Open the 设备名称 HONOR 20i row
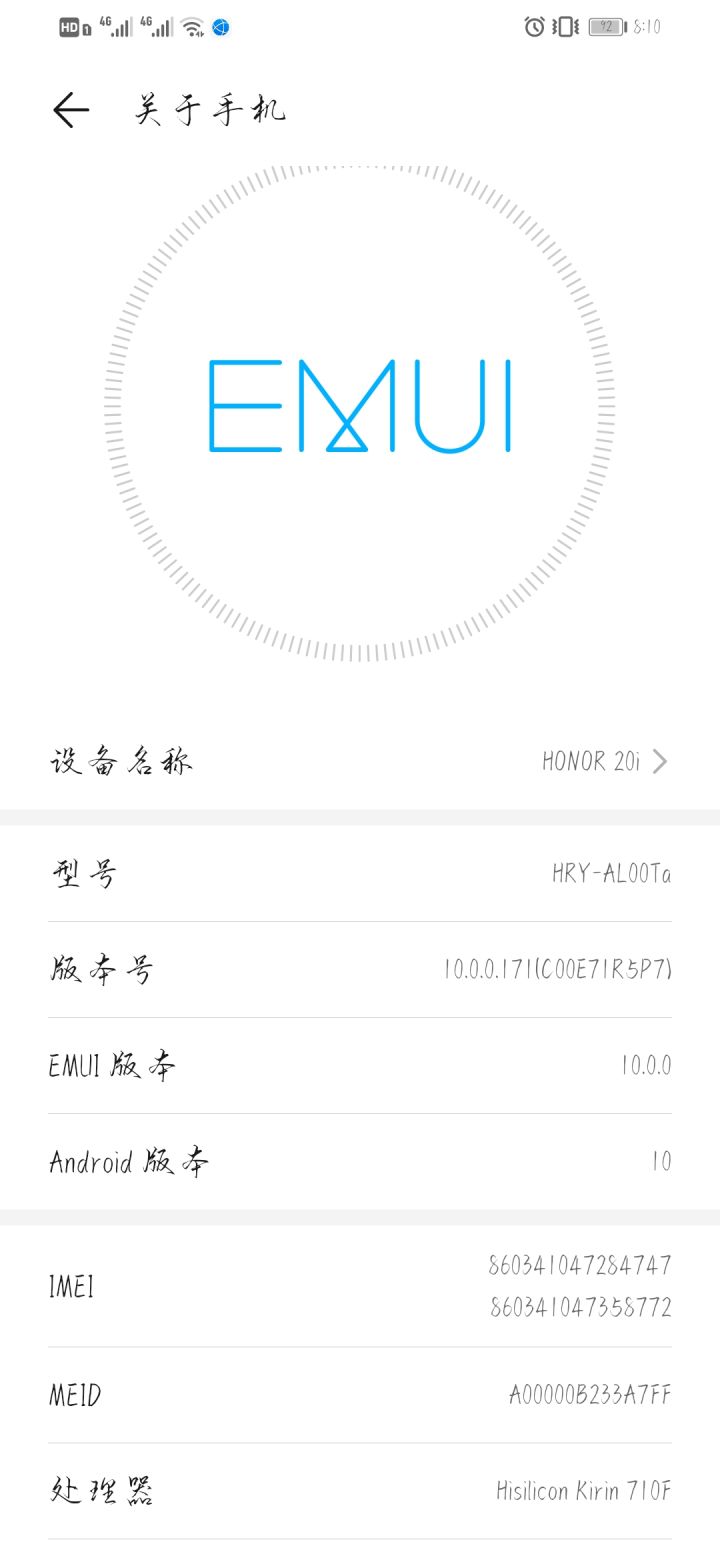Image resolution: width=720 pixels, height=1560 pixels. [360, 762]
